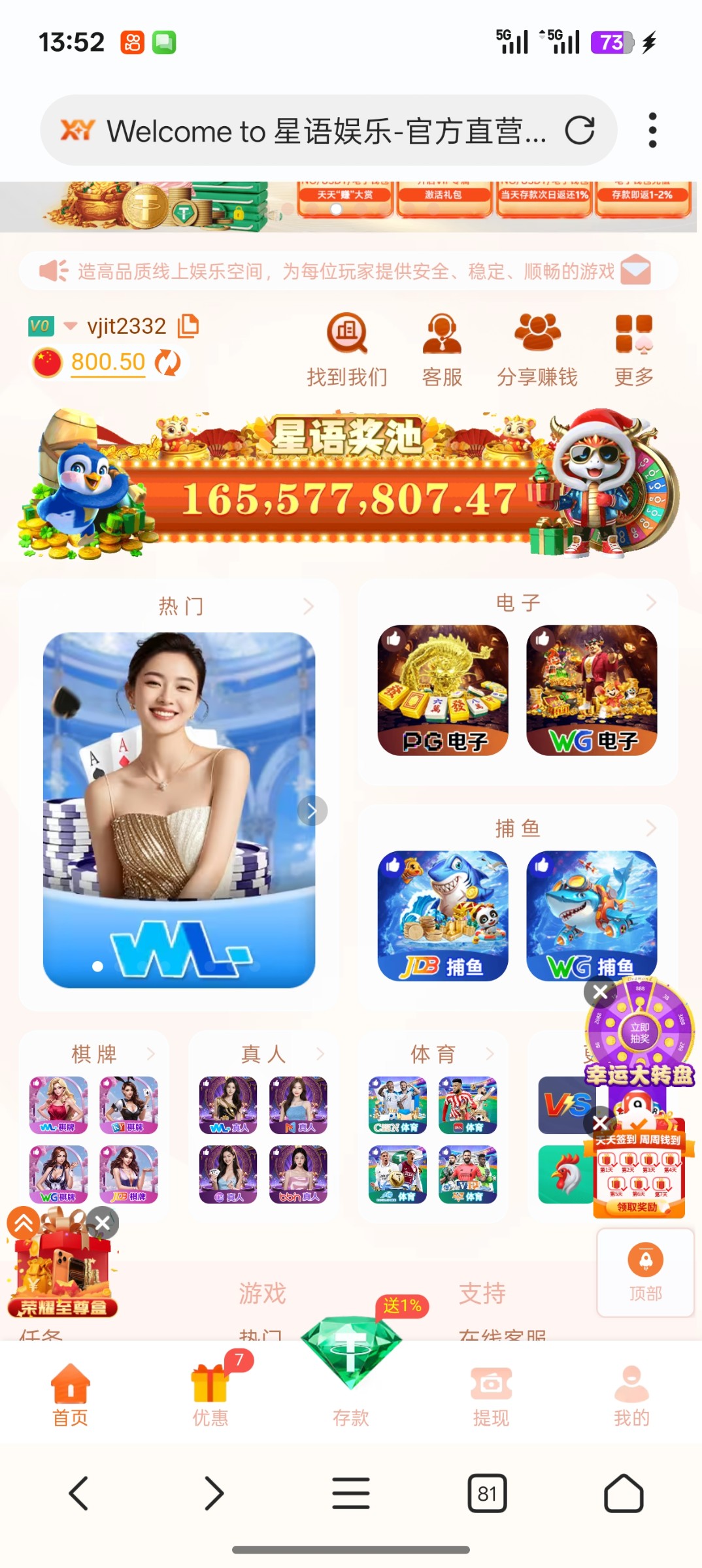Switch to the 优惠 tab
702x1568 pixels.
[x=210, y=1396]
